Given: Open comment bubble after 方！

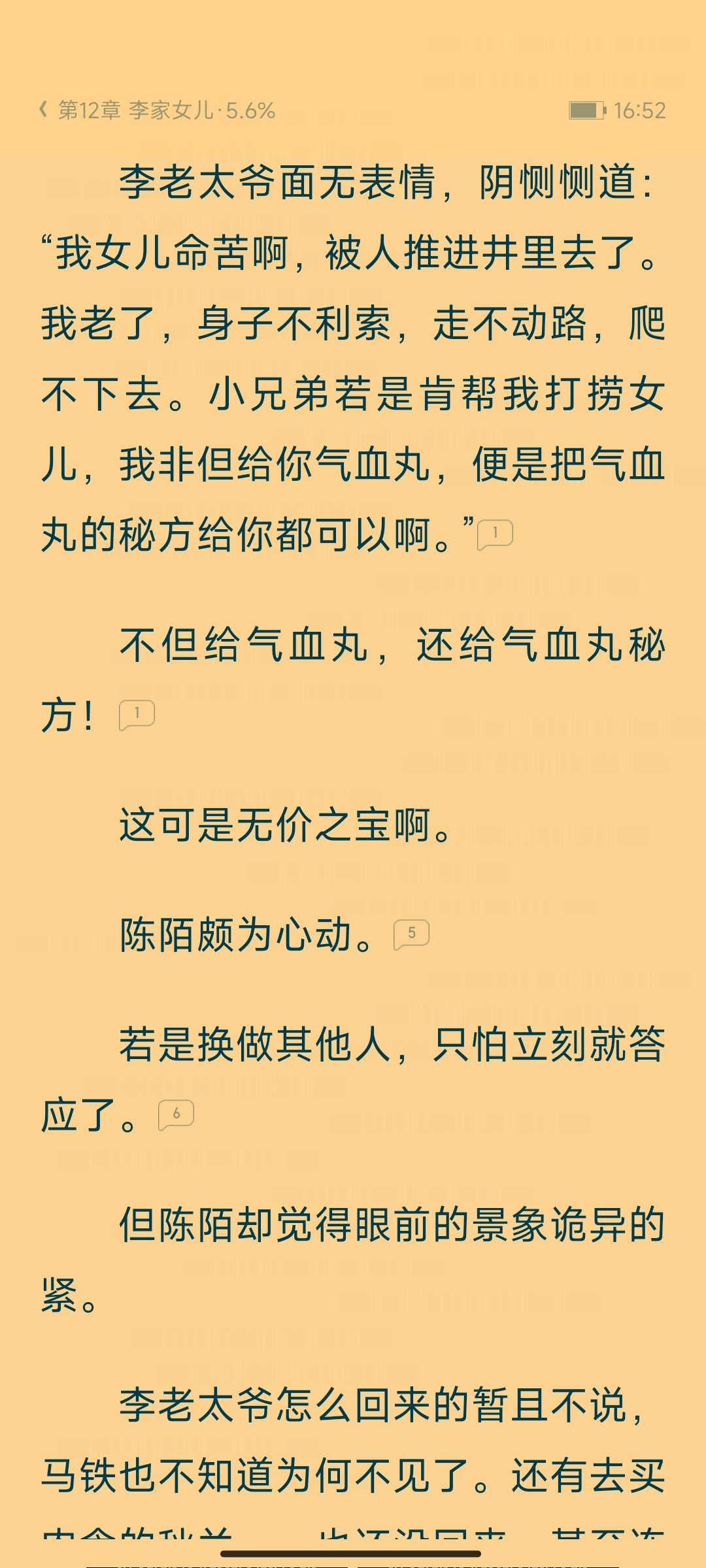Looking at the screenshot, I should tap(137, 715).
